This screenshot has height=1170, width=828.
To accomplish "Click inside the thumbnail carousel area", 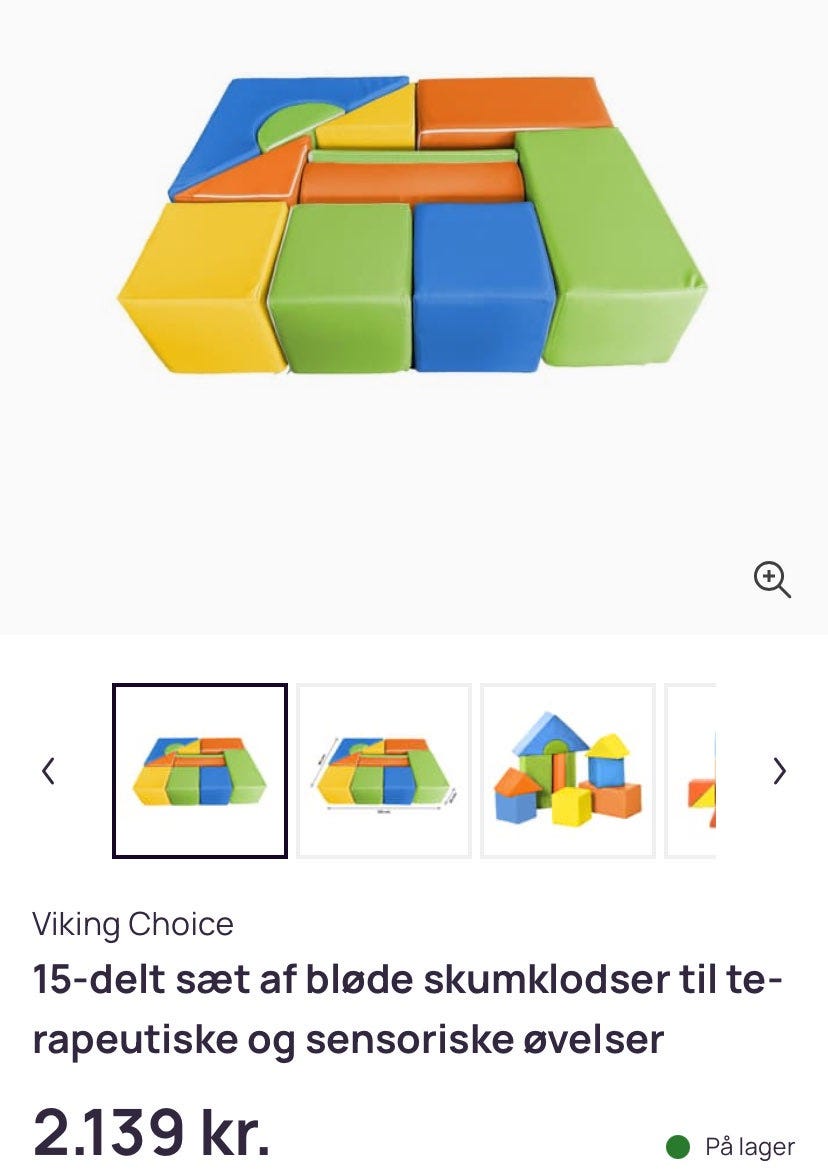I will click(x=414, y=770).
